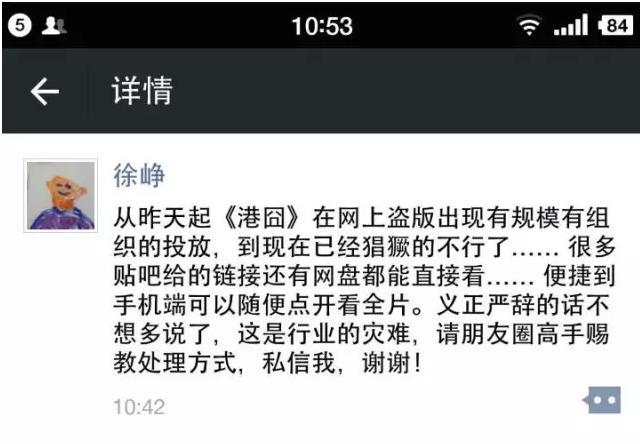
Task: Open the like and comment menu
Action: [x=601, y=401]
